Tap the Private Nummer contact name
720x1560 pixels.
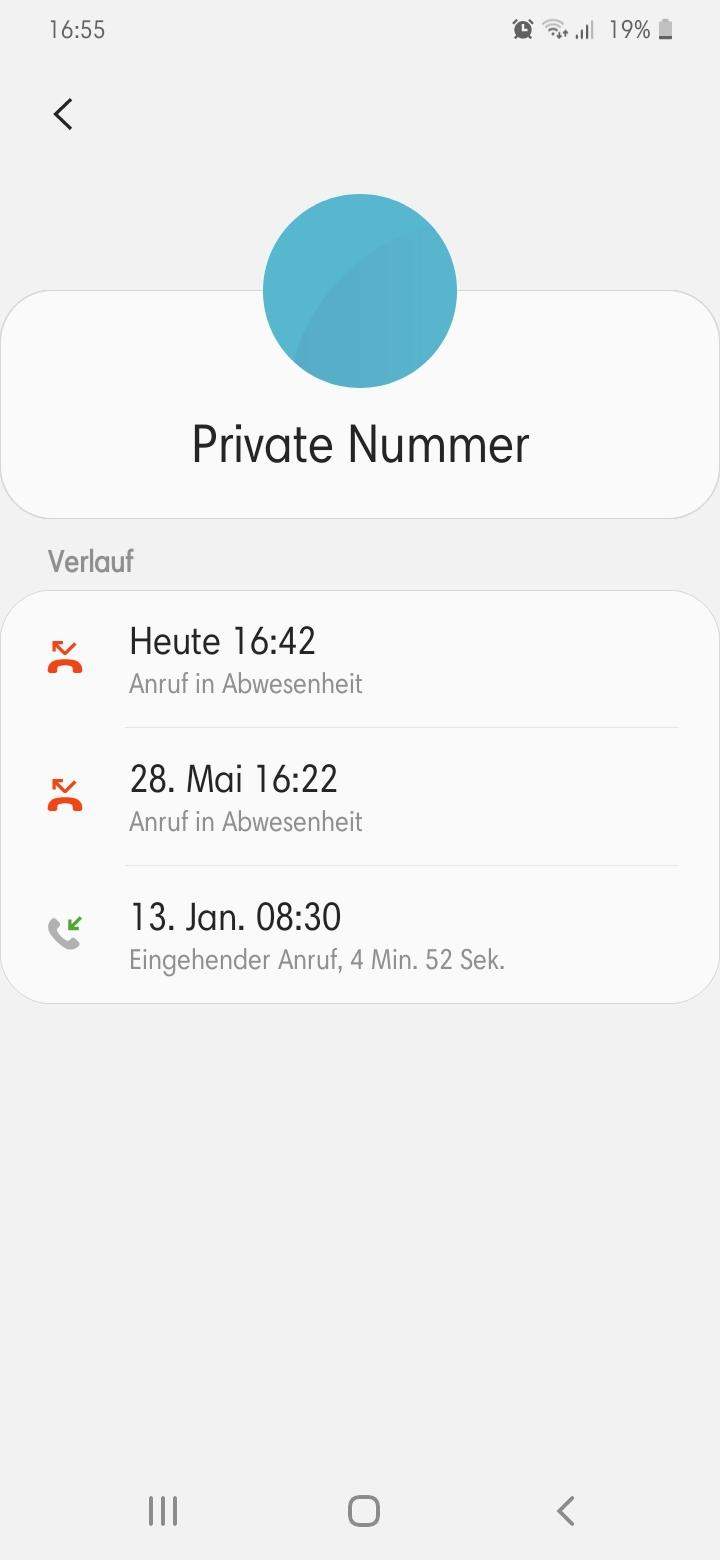pos(360,443)
